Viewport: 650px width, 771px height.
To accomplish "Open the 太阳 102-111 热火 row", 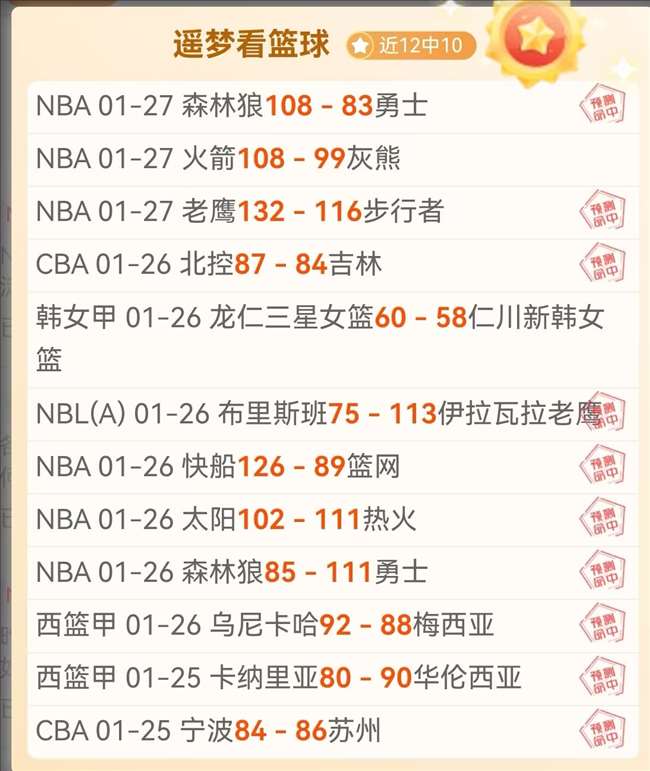I will [x=300, y=519].
